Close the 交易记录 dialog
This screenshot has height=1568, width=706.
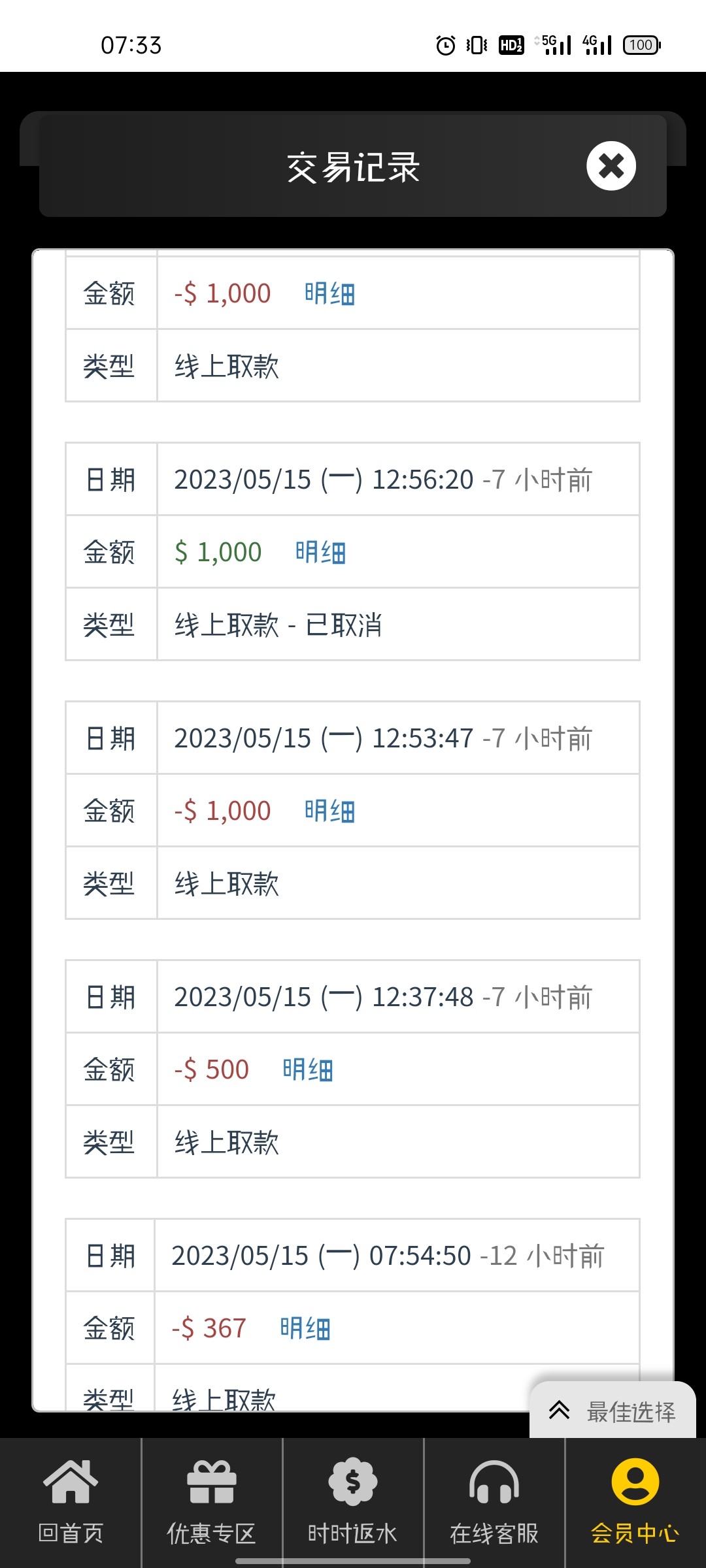pos(611,166)
